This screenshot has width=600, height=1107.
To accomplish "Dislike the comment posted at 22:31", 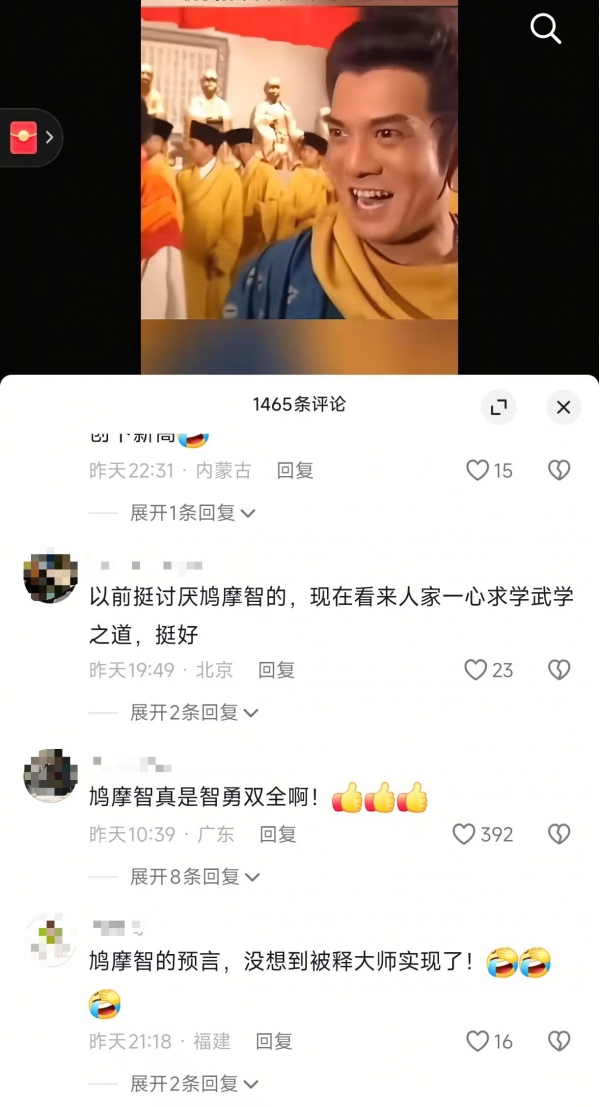I will 559,470.
